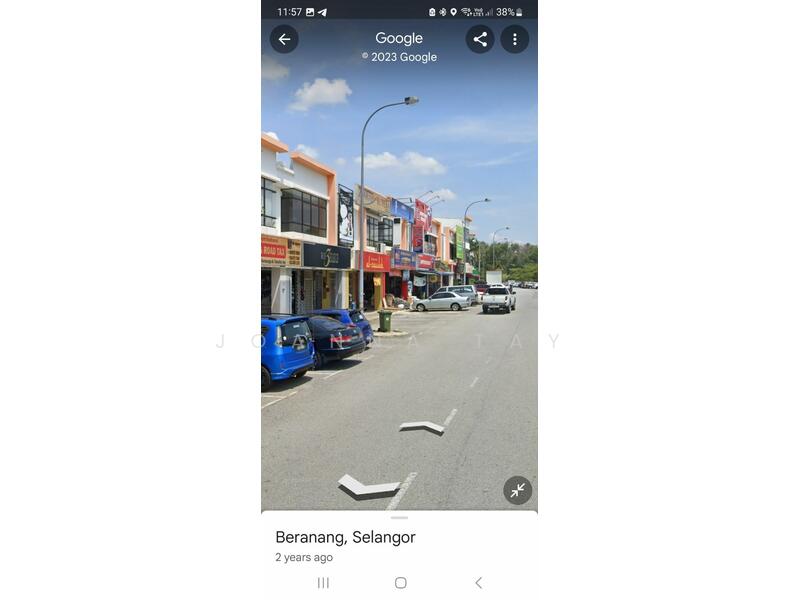Viewport: 800px width, 600px height.
Task: Go back from Street View
Action: tap(284, 39)
